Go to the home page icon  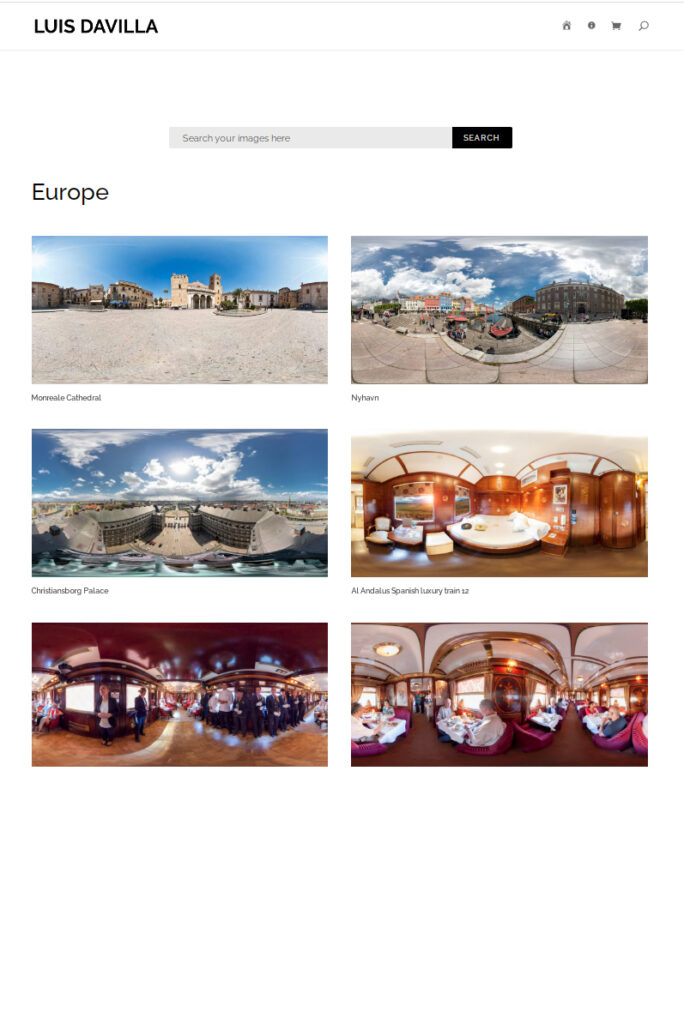click(566, 26)
